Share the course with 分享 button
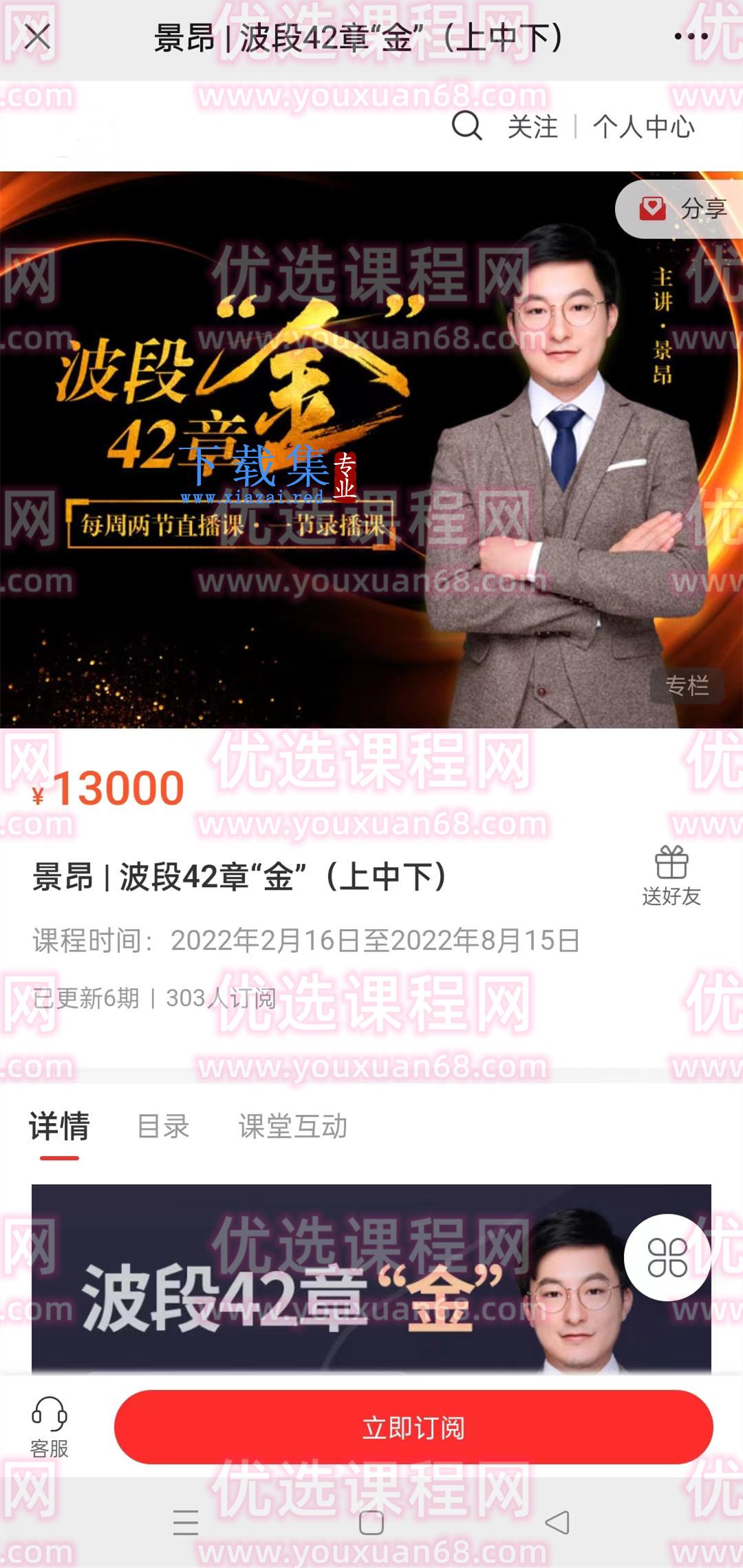The image size is (743, 1568). pos(680,208)
